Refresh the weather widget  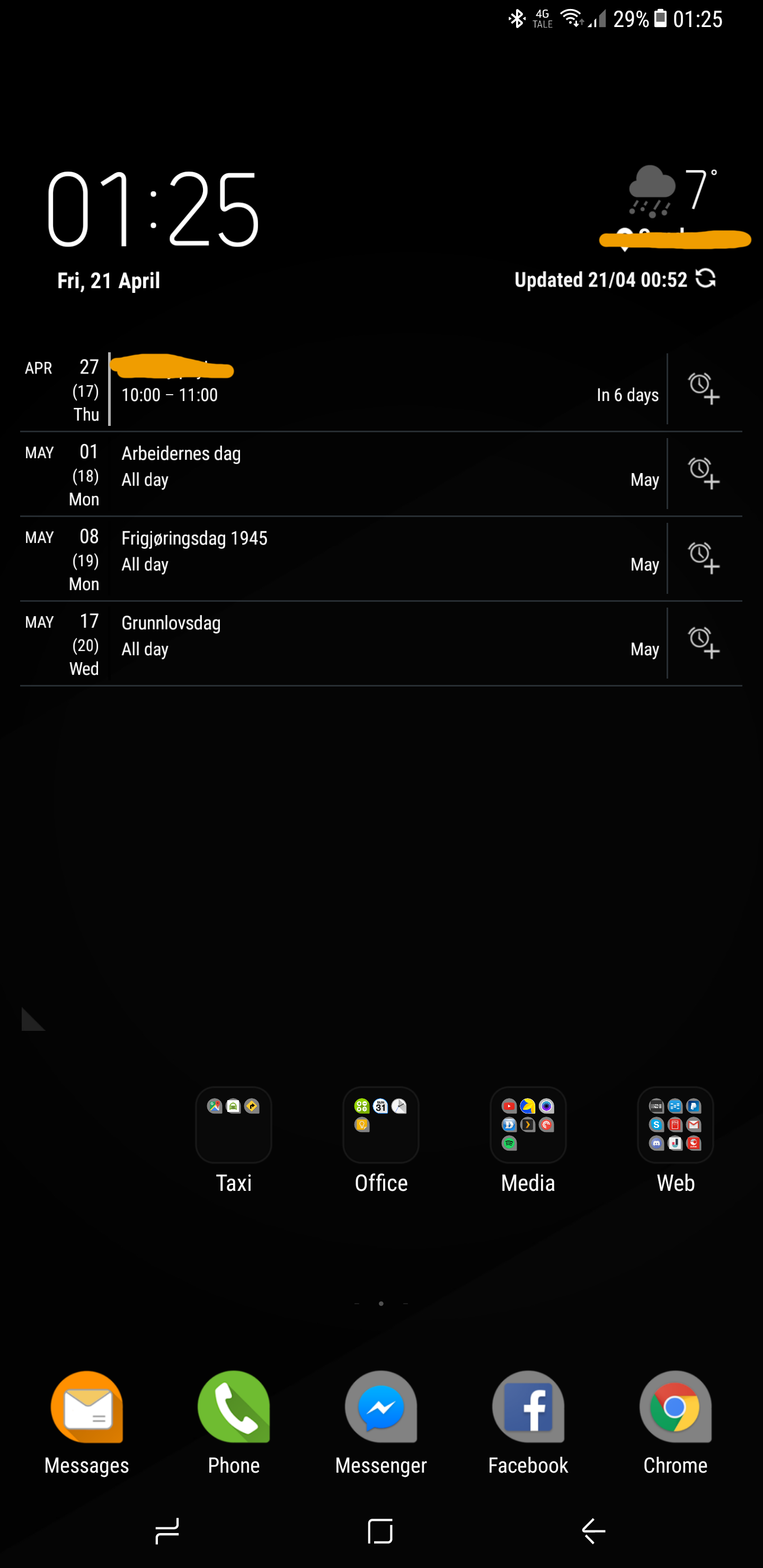[x=705, y=278]
